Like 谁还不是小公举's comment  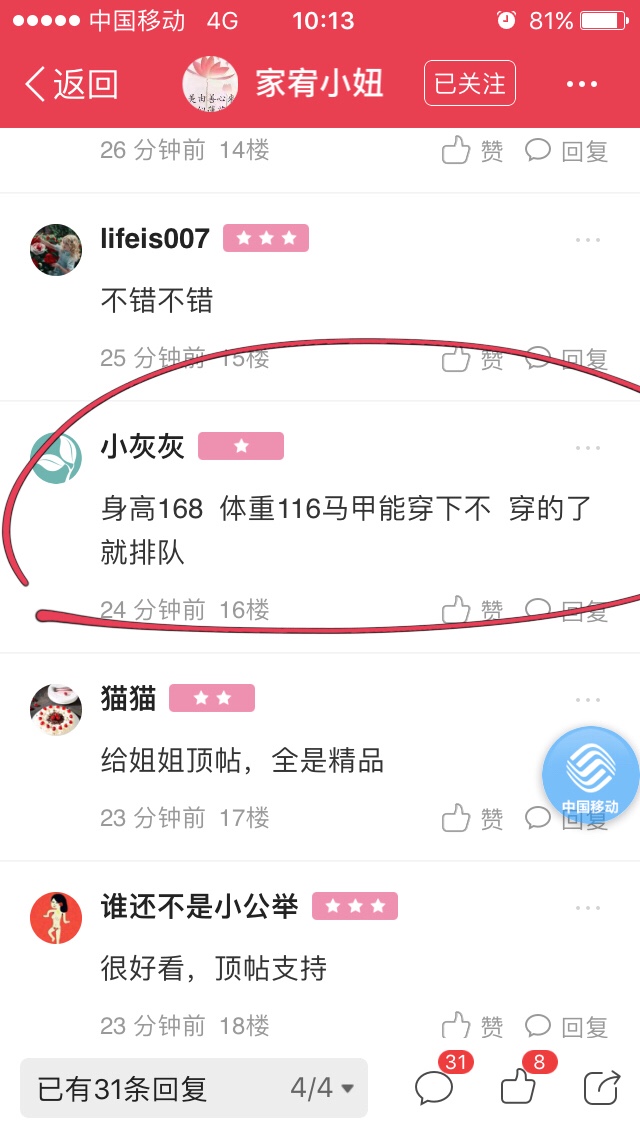[x=473, y=1026]
